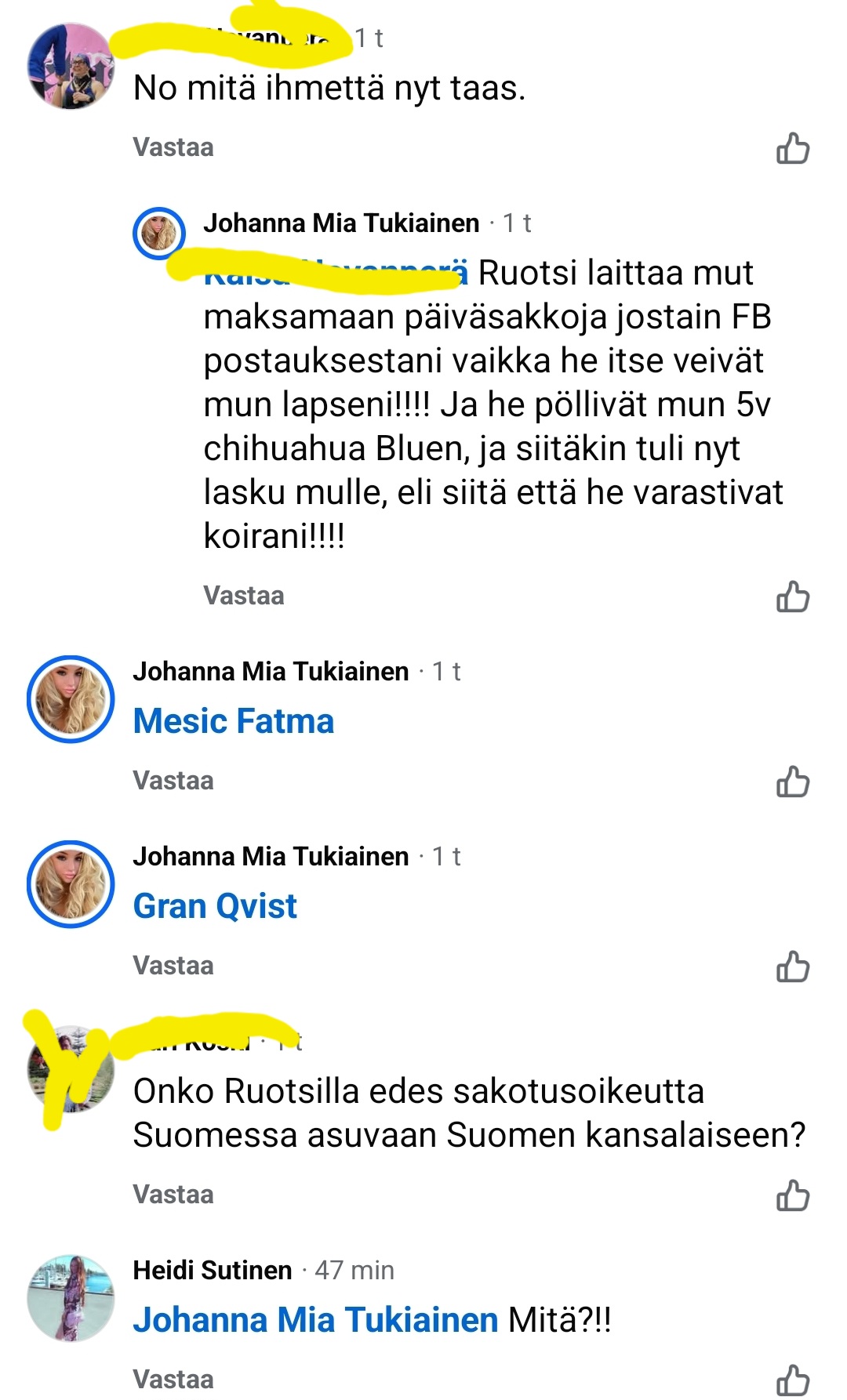The height and width of the screenshot is (1400, 847).
Task: Like Heidi Sutinen's 'Mitä?!!' comment
Action: pos(792,1380)
